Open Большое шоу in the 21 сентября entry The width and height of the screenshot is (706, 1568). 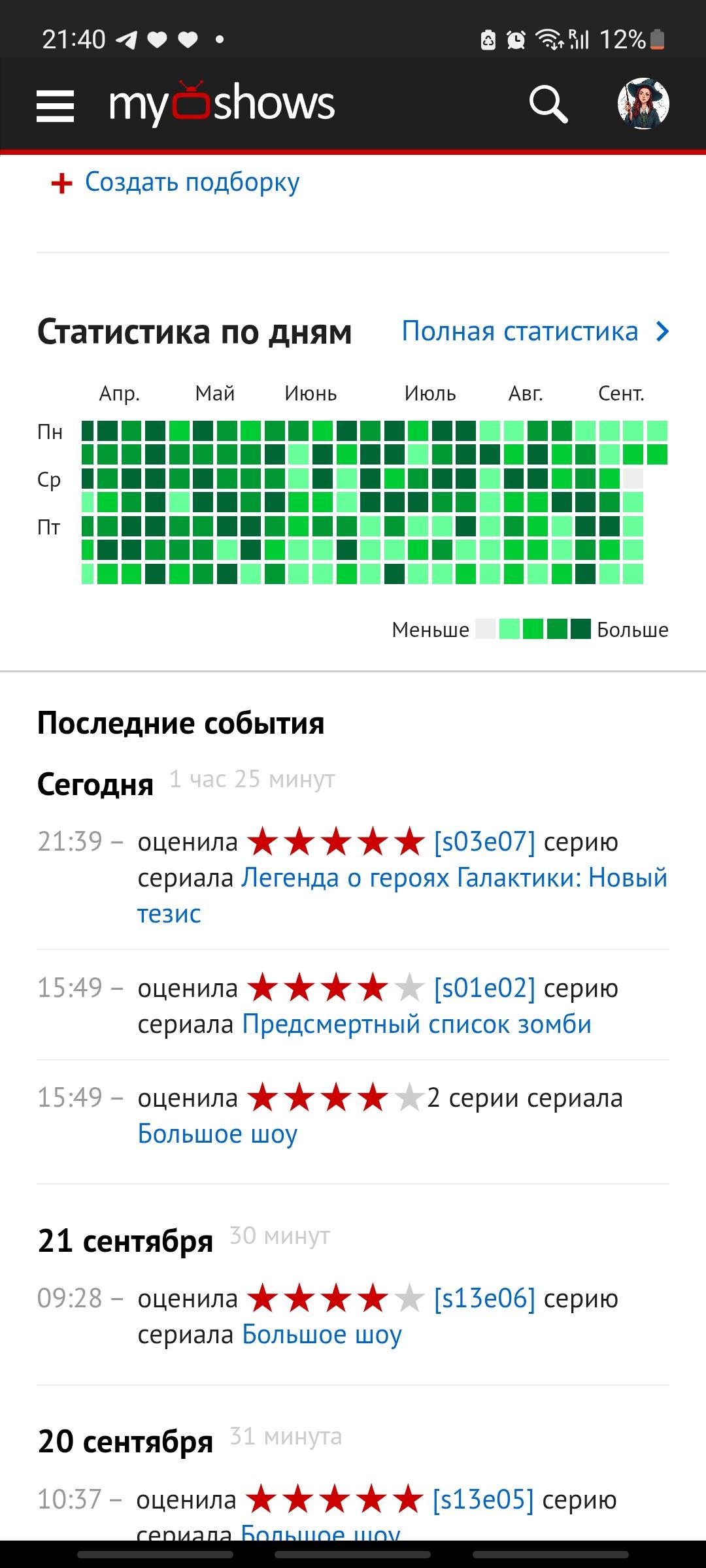click(x=322, y=1334)
